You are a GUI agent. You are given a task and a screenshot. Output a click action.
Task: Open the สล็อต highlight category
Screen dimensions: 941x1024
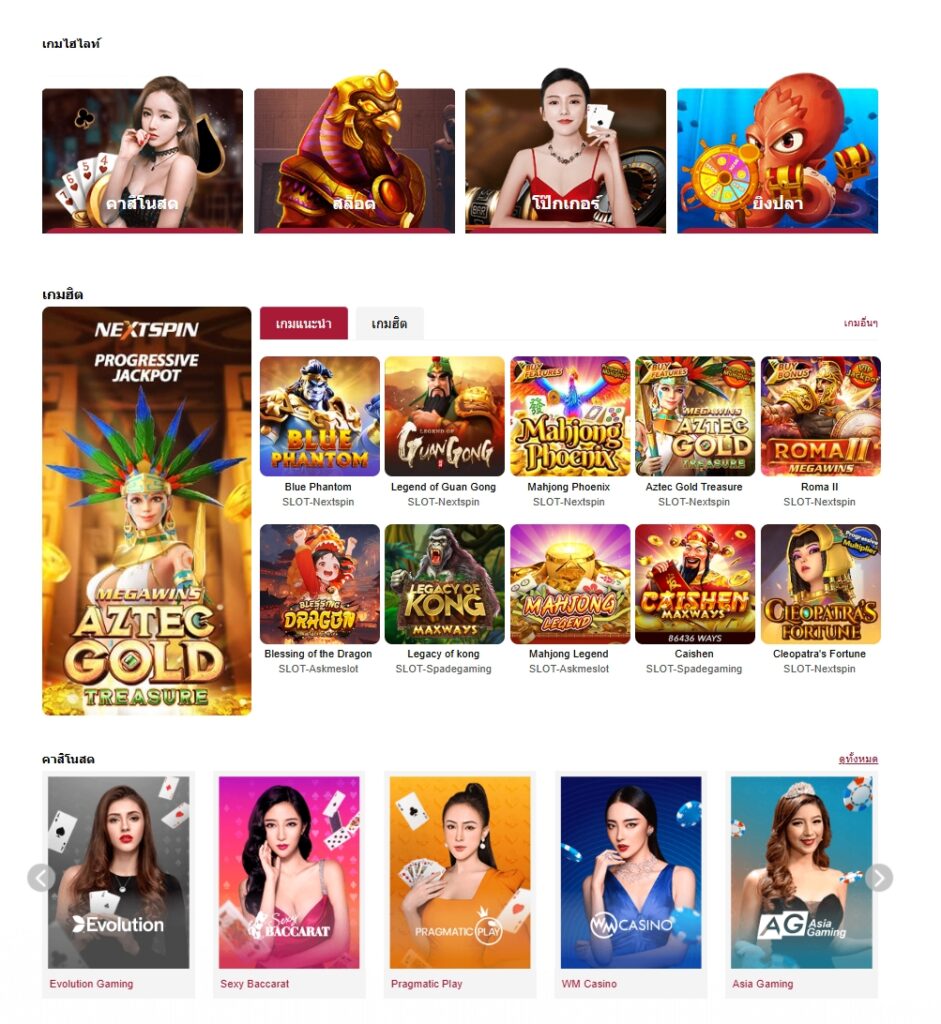click(x=354, y=160)
